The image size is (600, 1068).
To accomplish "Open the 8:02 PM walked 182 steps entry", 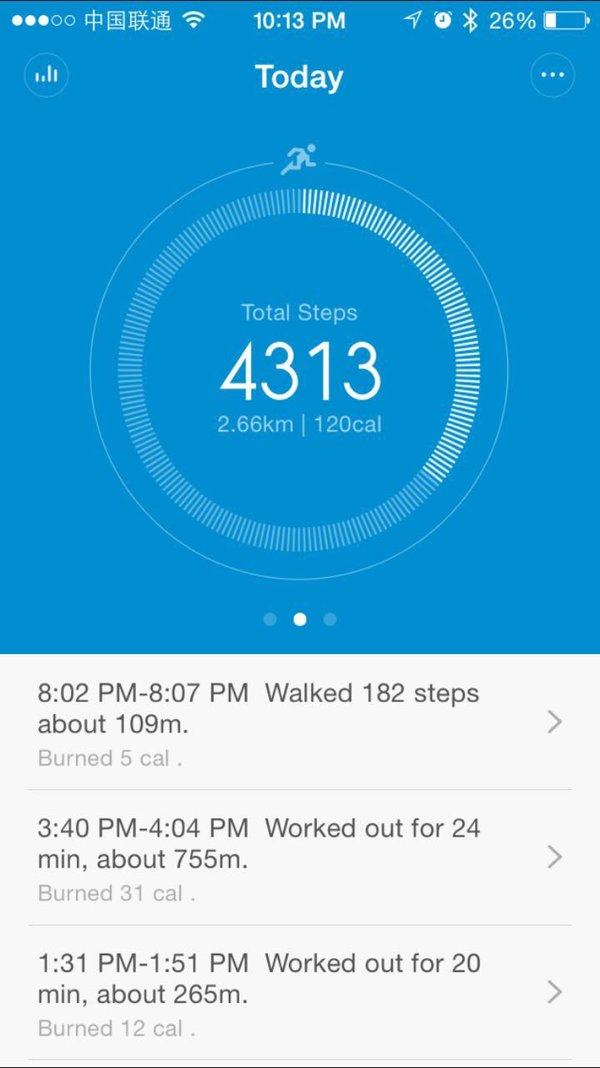I will [300, 723].
